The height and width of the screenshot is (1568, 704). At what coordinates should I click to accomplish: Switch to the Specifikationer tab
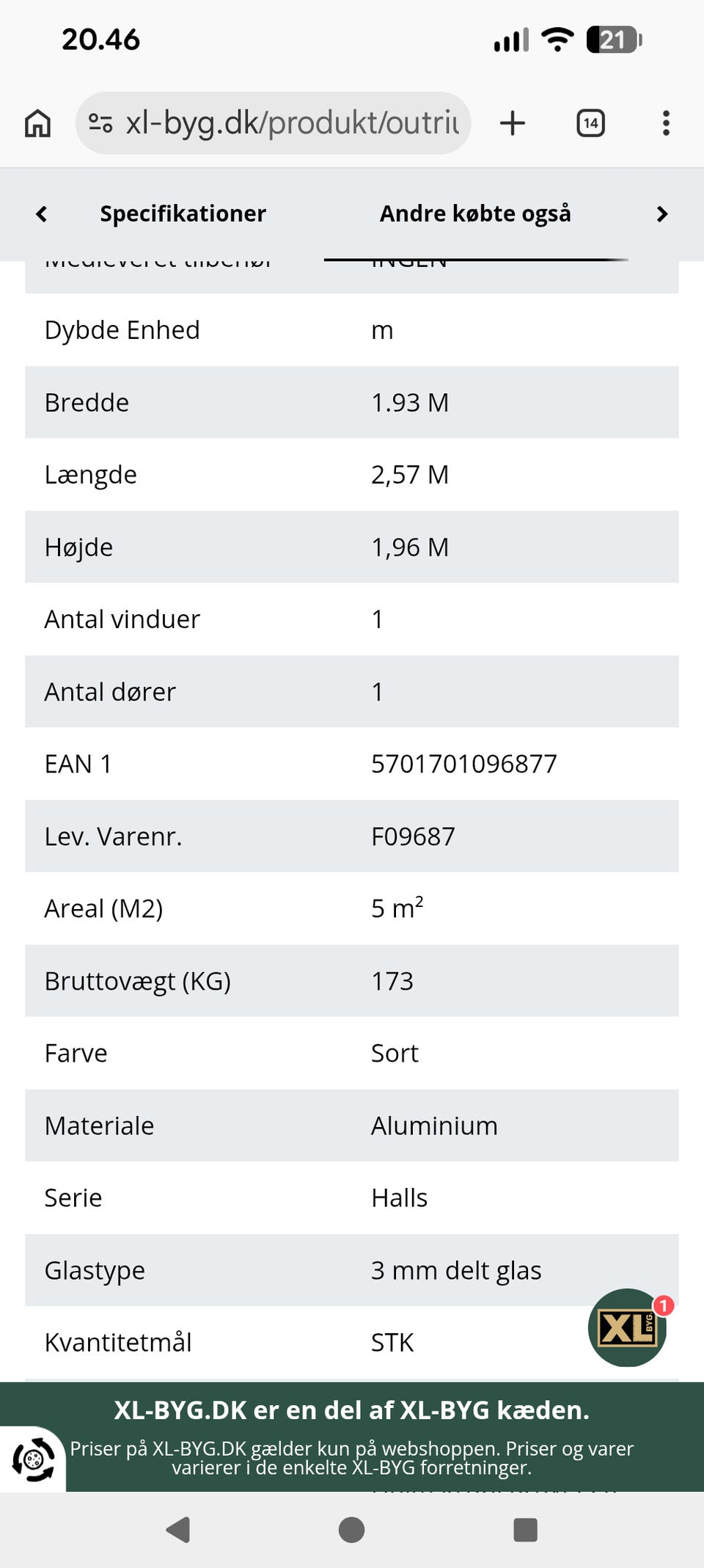[183, 214]
